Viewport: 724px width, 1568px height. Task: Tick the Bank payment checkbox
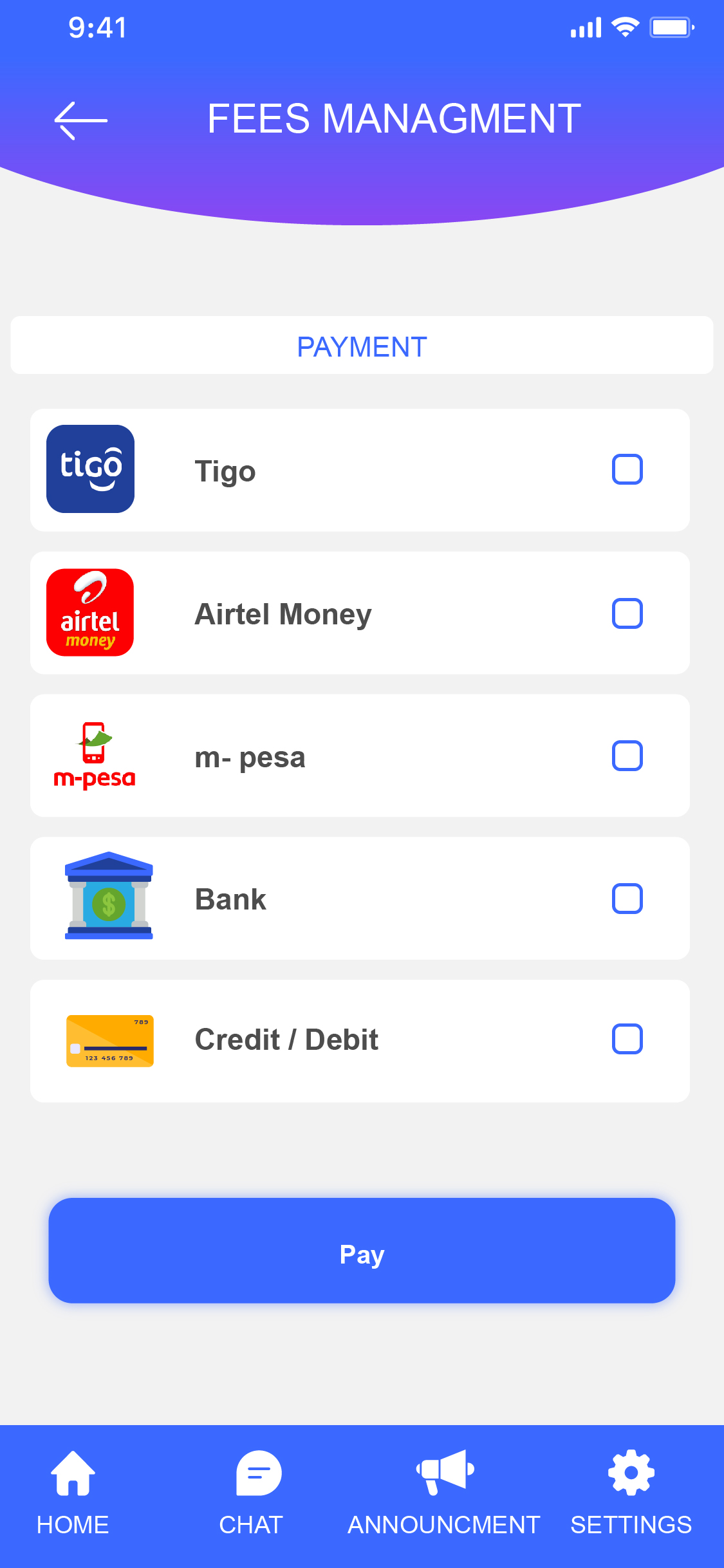(x=627, y=899)
